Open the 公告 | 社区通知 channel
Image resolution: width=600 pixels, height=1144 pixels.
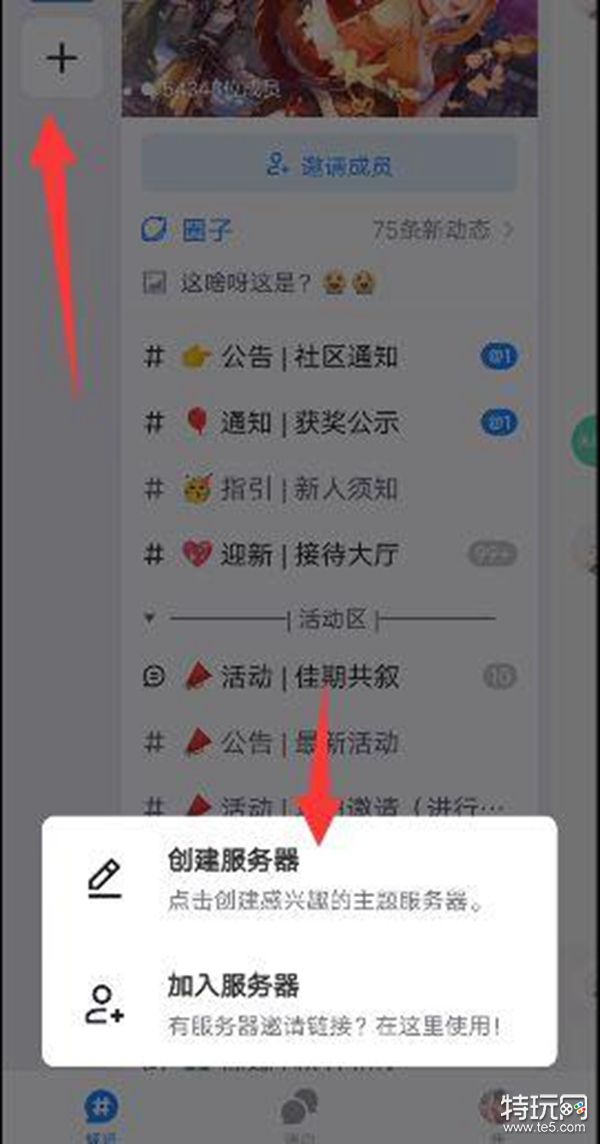pos(310,357)
